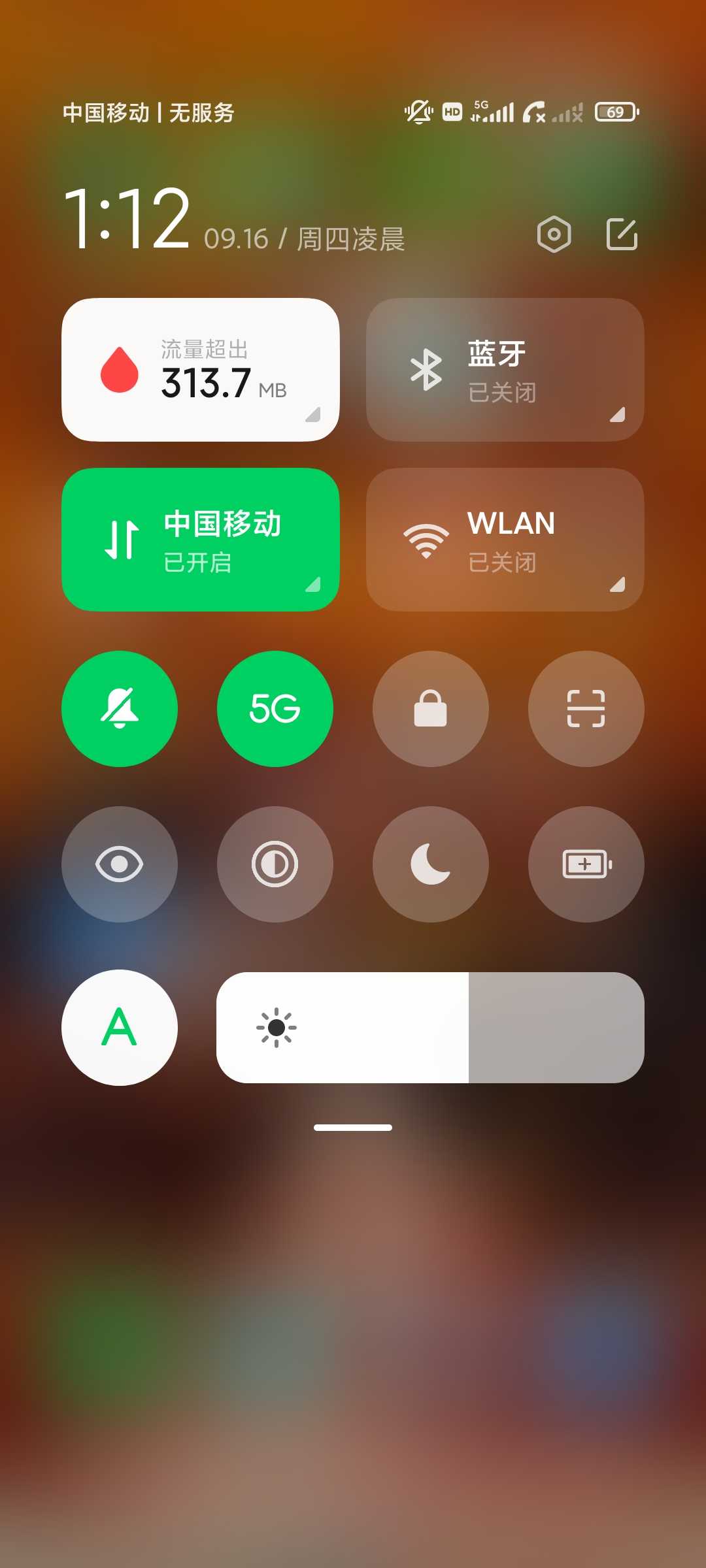Open the scanner tile
This screenshot has height=1568, width=706.
(586, 709)
